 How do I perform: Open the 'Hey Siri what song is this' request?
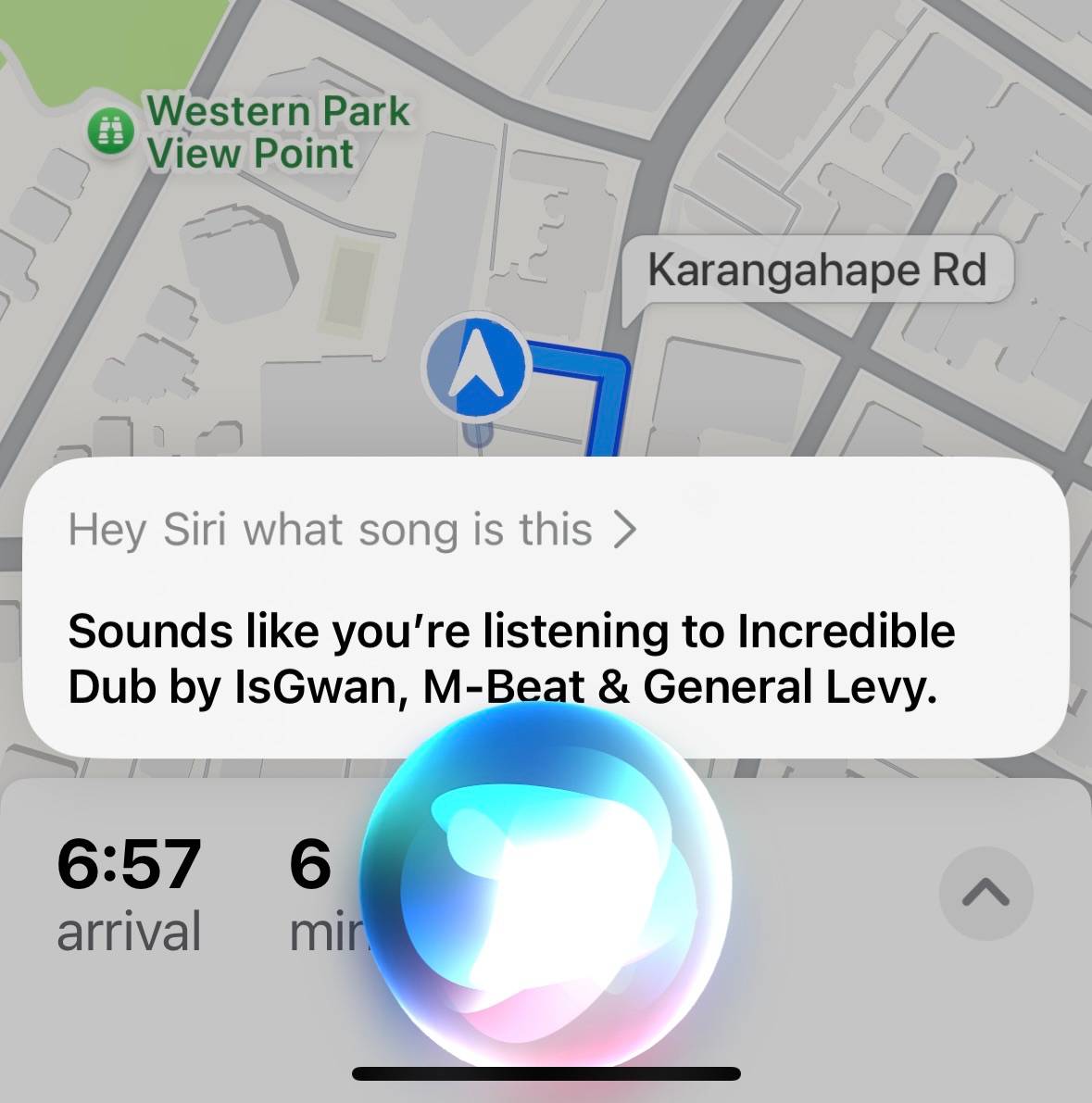coord(353,529)
